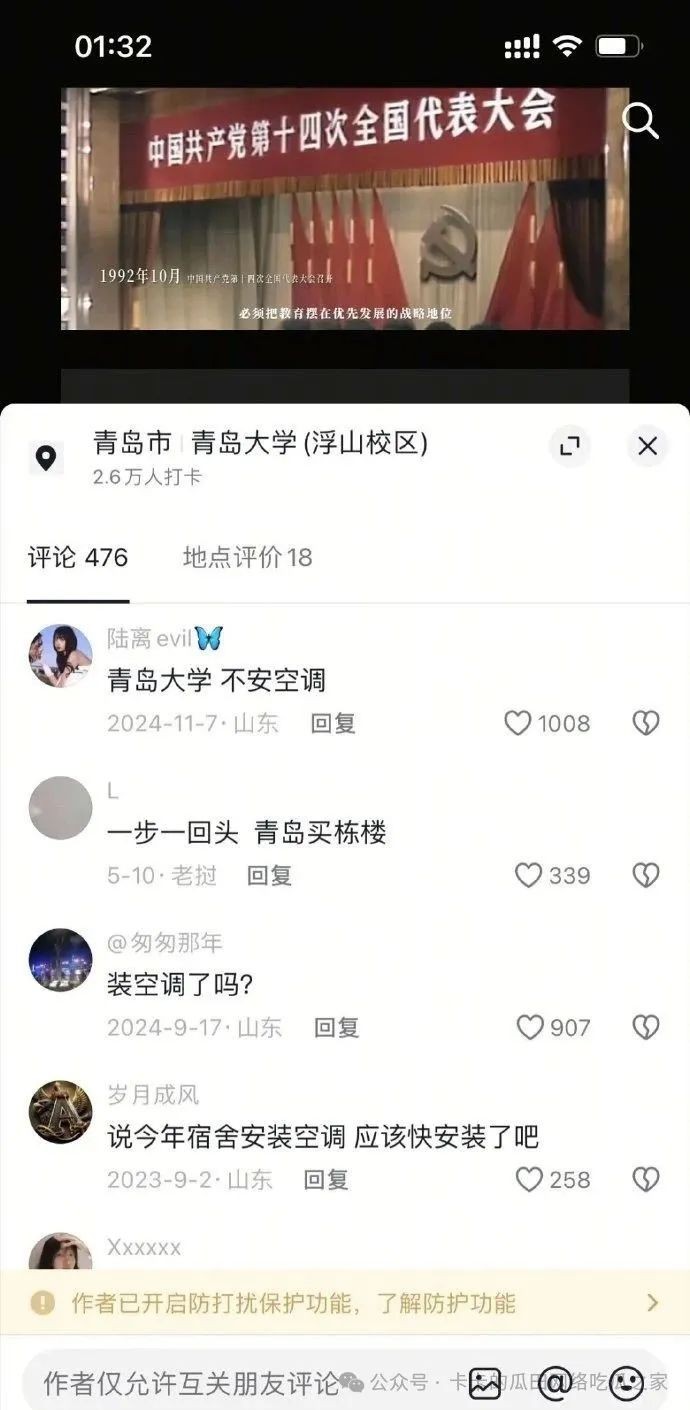Image resolution: width=690 pixels, height=1410 pixels.
Task: Dislike 陆离 evil's comment
Action: (646, 723)
